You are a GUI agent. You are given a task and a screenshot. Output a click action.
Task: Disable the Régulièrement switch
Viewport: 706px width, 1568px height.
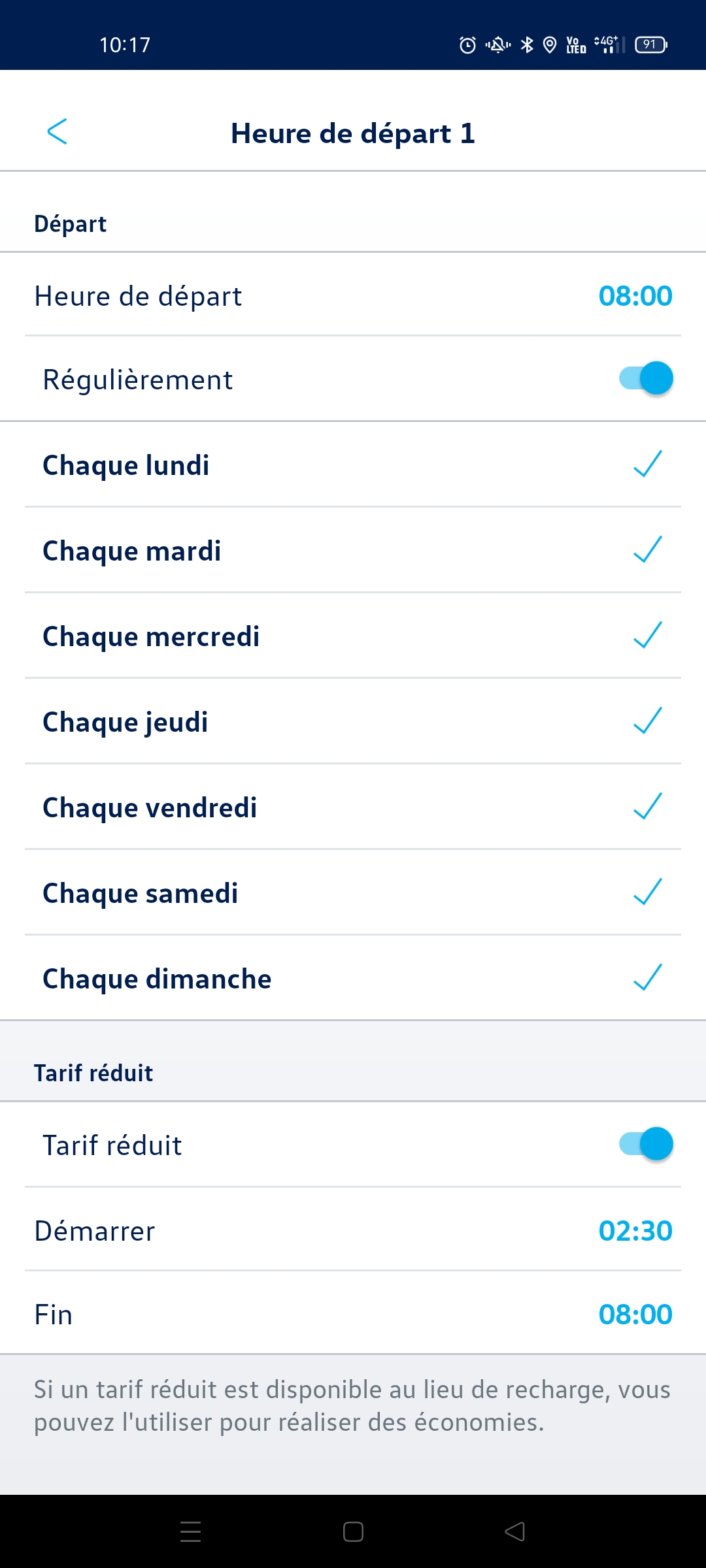646,379
